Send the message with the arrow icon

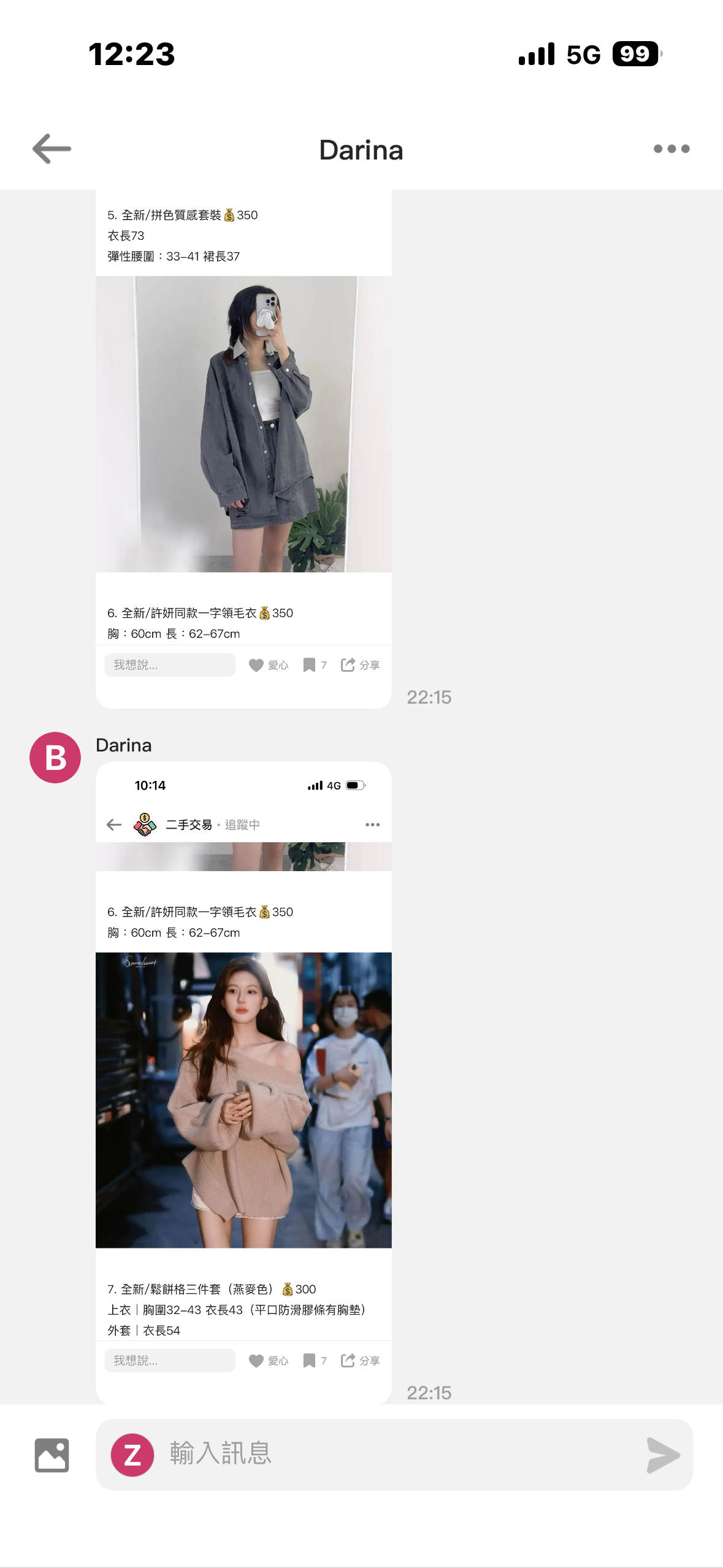(663, 1455)
